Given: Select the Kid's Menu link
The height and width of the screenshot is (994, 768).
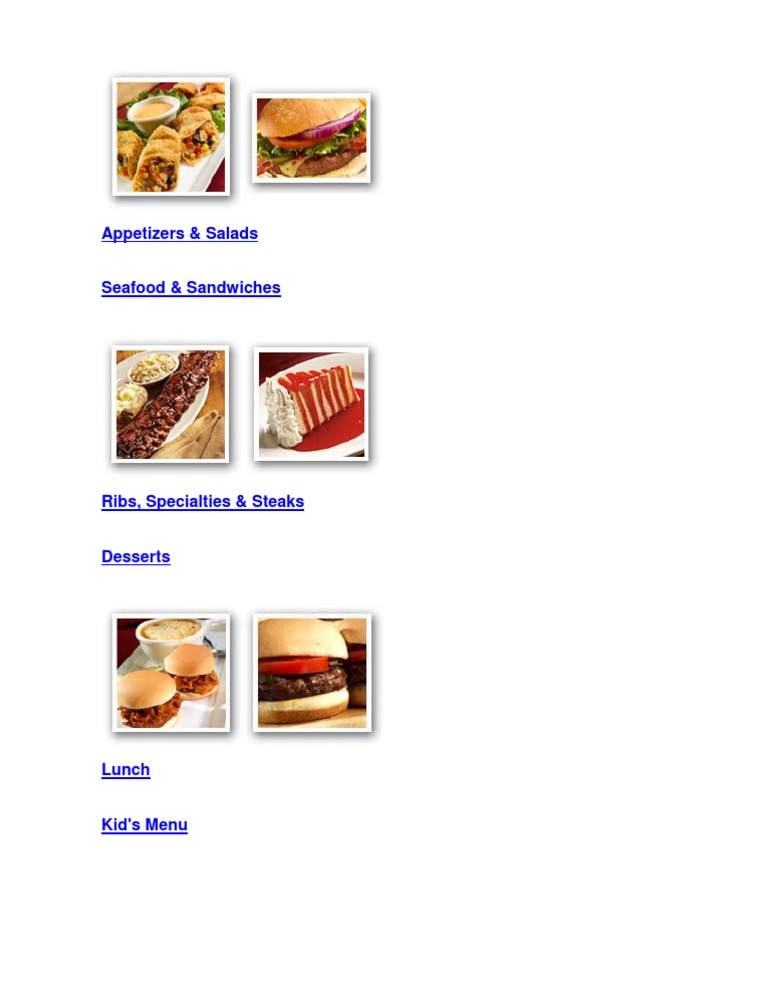Looking at the screenshot, I should 145,825.
